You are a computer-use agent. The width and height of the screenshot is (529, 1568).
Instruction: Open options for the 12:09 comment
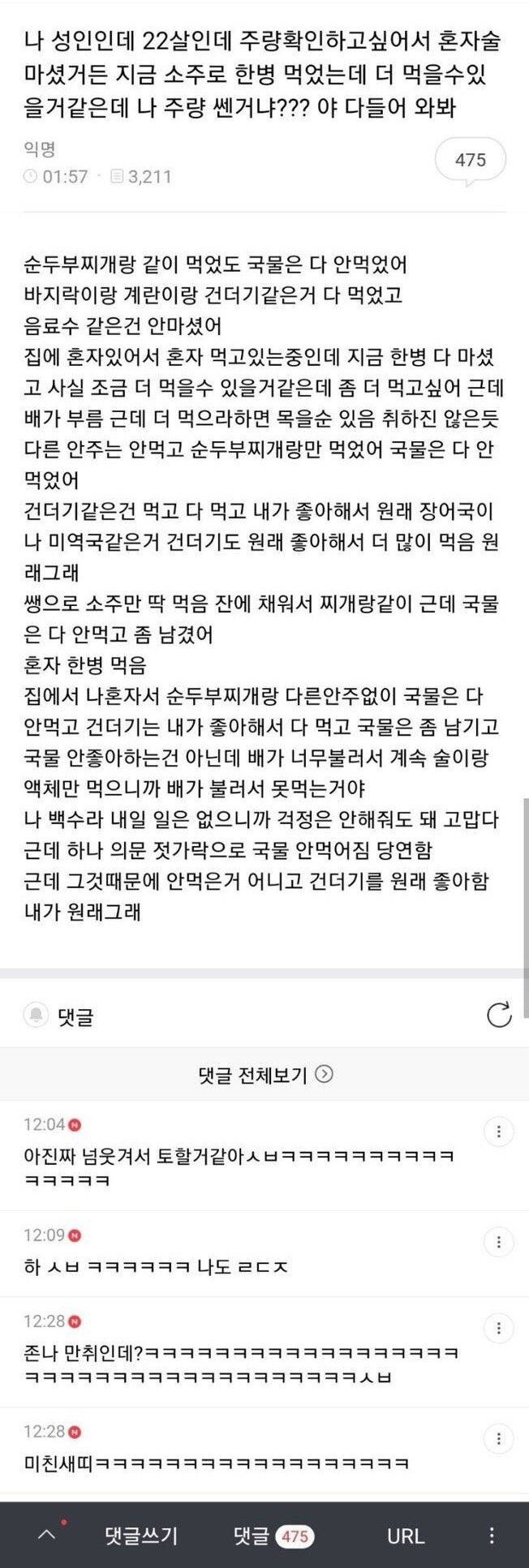pos(498,1242)
